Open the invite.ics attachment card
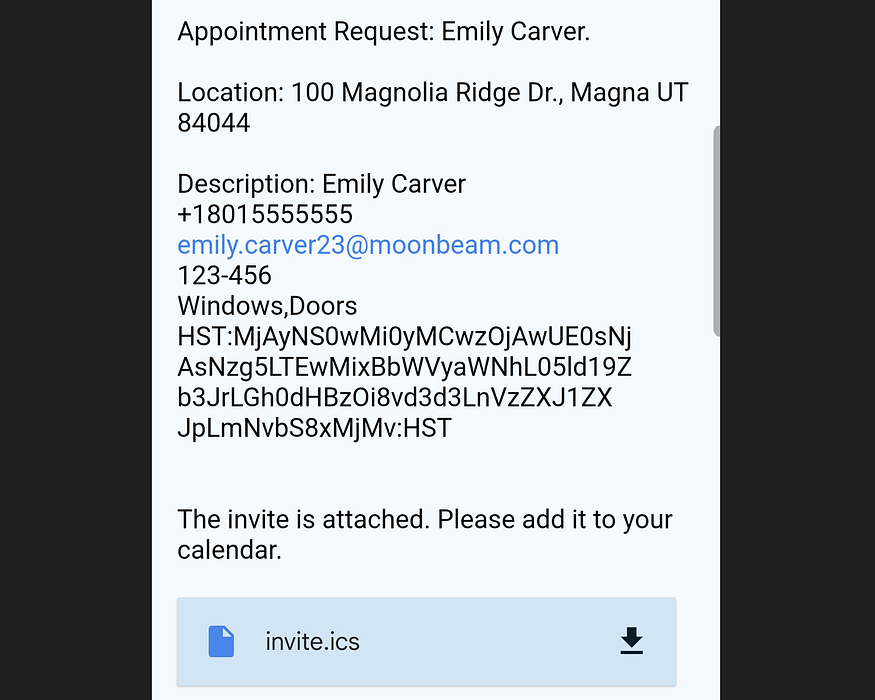The width and height of the screenshot is (875, 700). click(x=400, y=641)
